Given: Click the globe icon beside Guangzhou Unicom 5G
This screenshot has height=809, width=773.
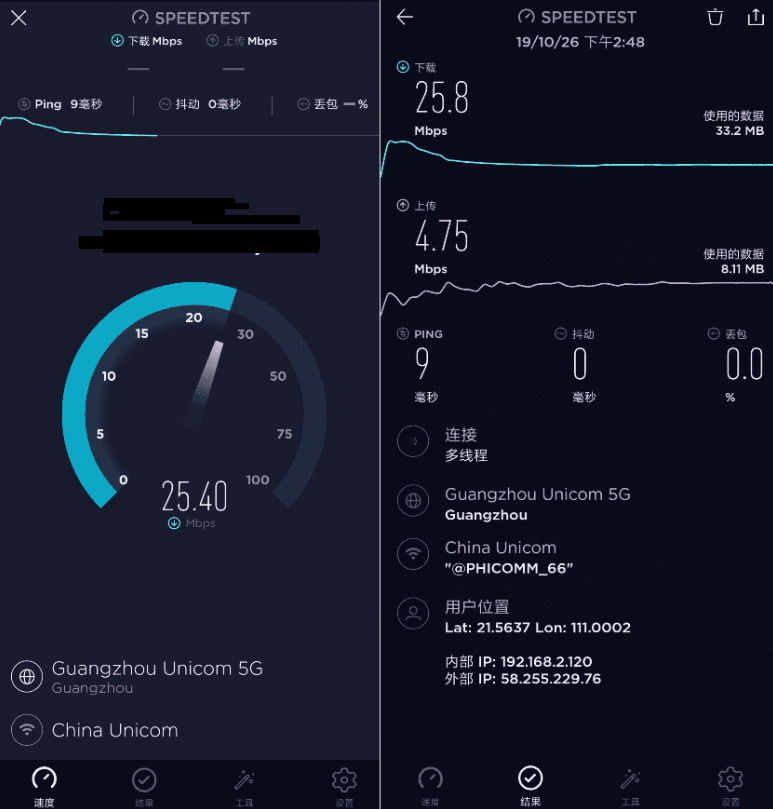Looking at the screenshot, I should pyautogui.click(x=413, y=501).
